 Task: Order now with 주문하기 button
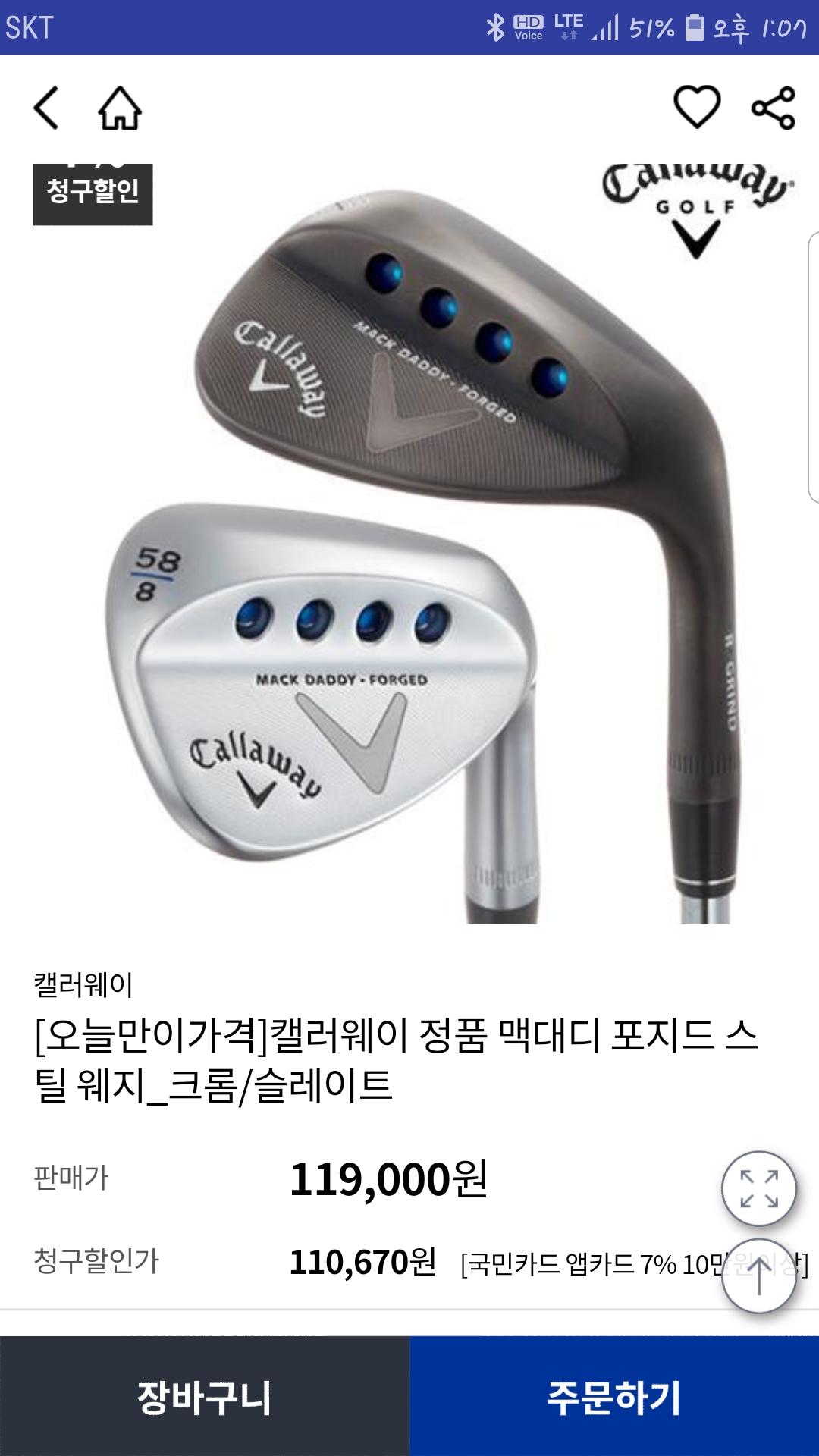tap(614, 1396)
